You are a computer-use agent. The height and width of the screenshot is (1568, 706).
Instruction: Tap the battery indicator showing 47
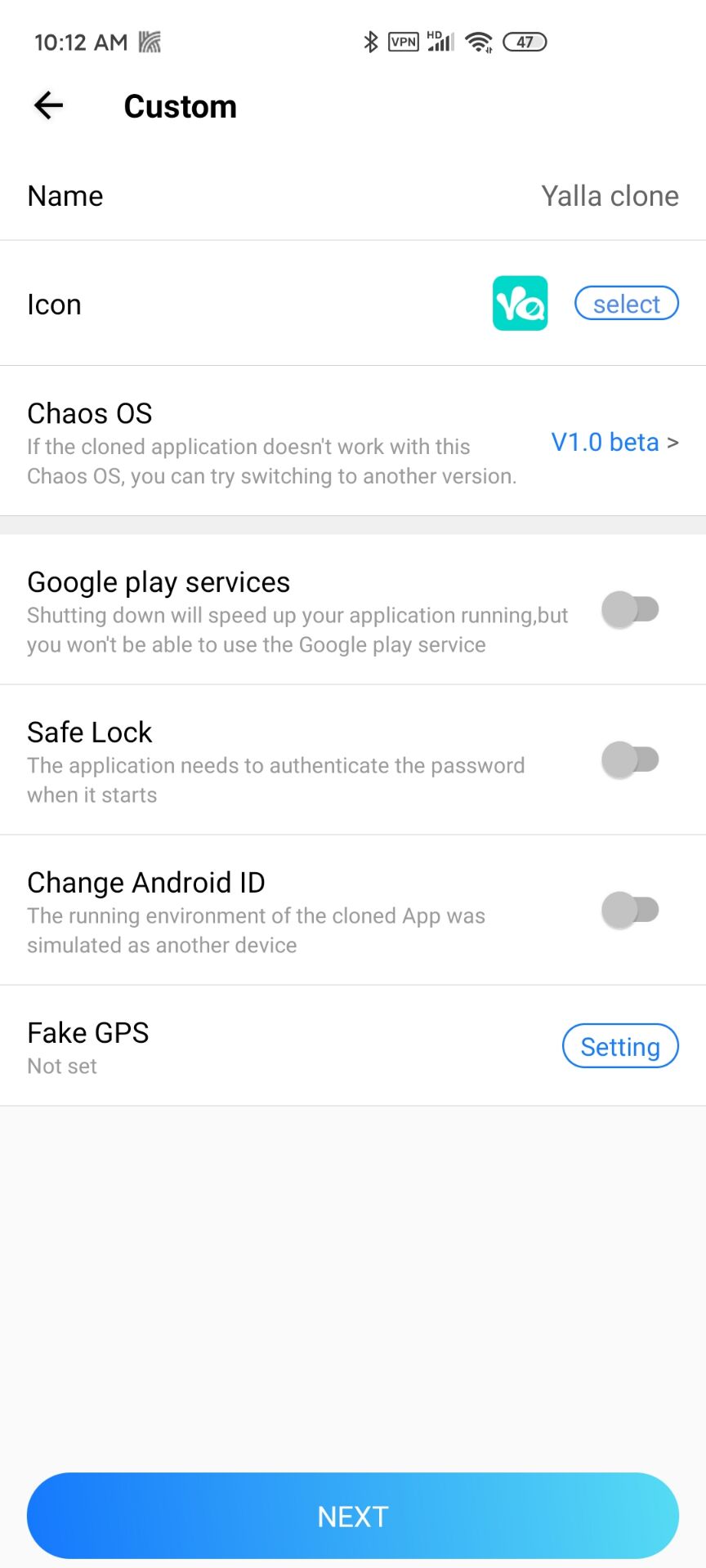tap(525, 41)
